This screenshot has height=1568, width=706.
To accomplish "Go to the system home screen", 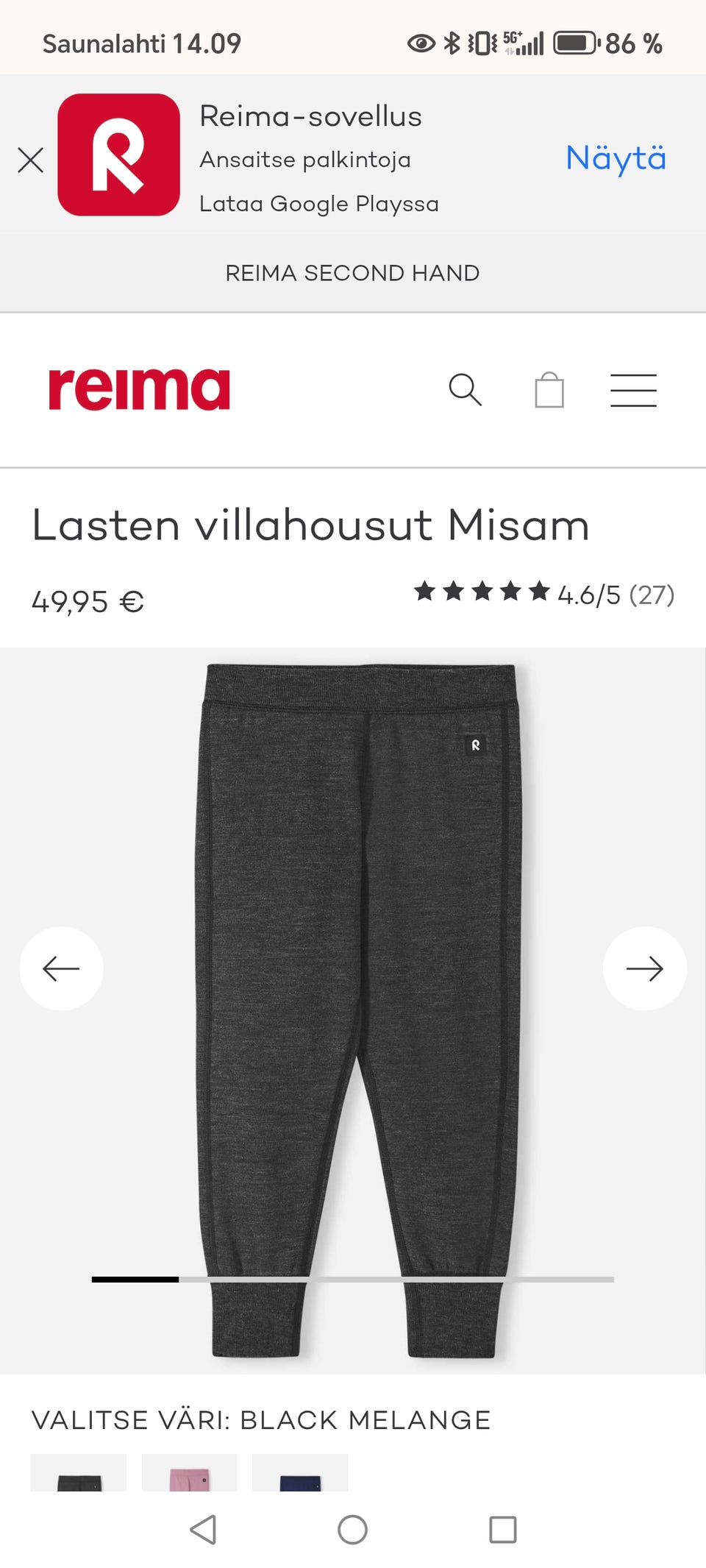I will pyautogui.click(x=352, y=1530).
